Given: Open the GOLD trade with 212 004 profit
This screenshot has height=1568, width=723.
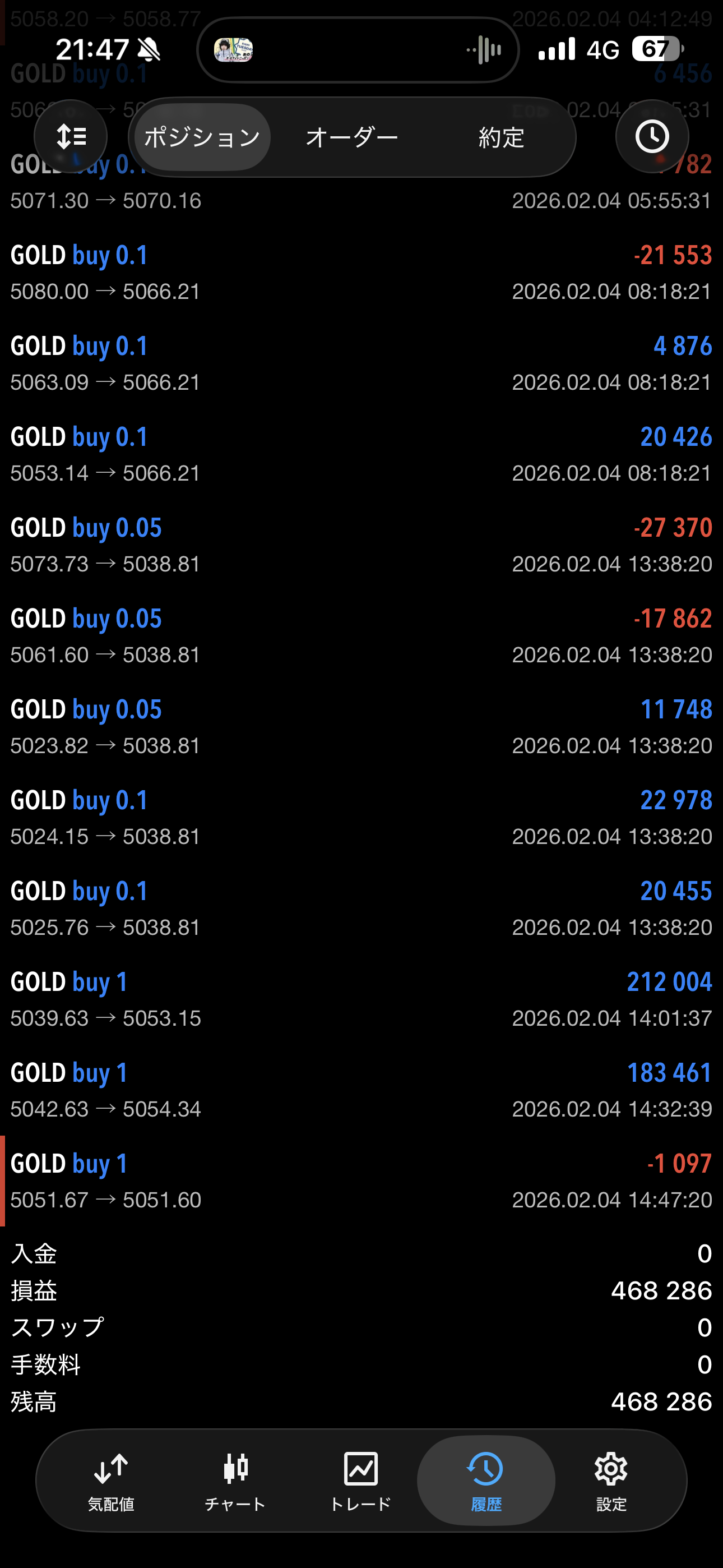Looking at the screenshot, I should 361,999.
